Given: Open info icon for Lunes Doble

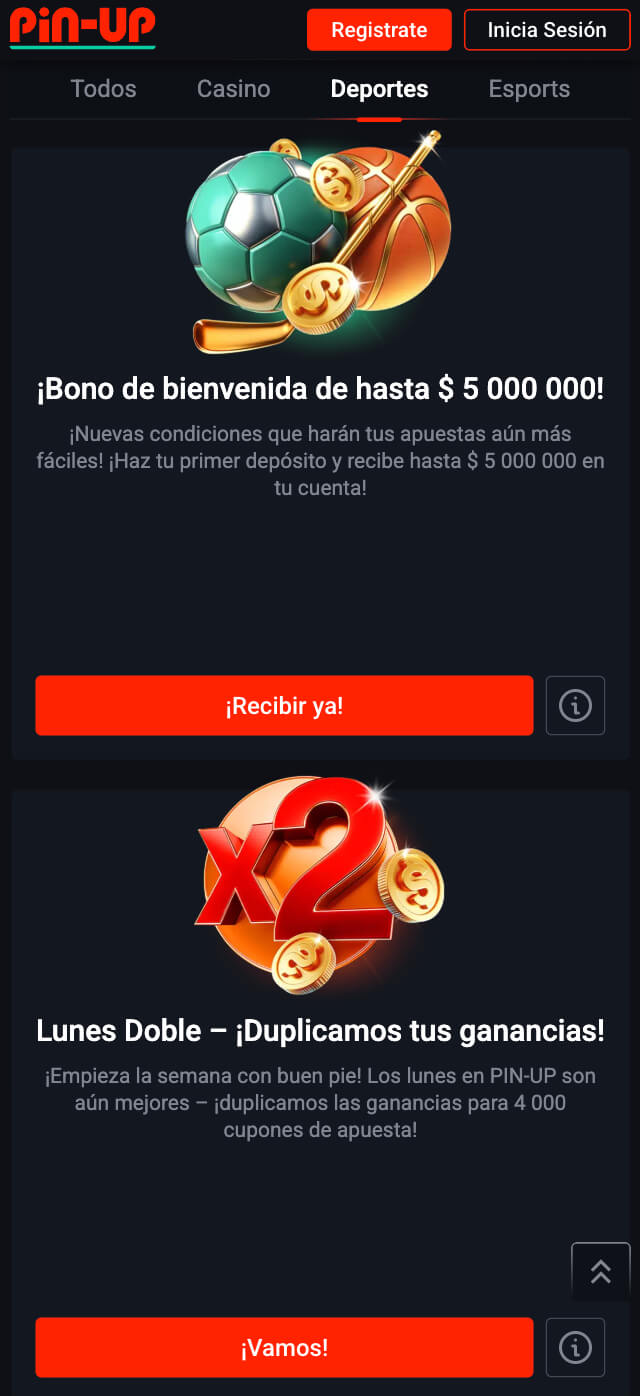Looking at the screenshot, I should (x=575, y=1348).
